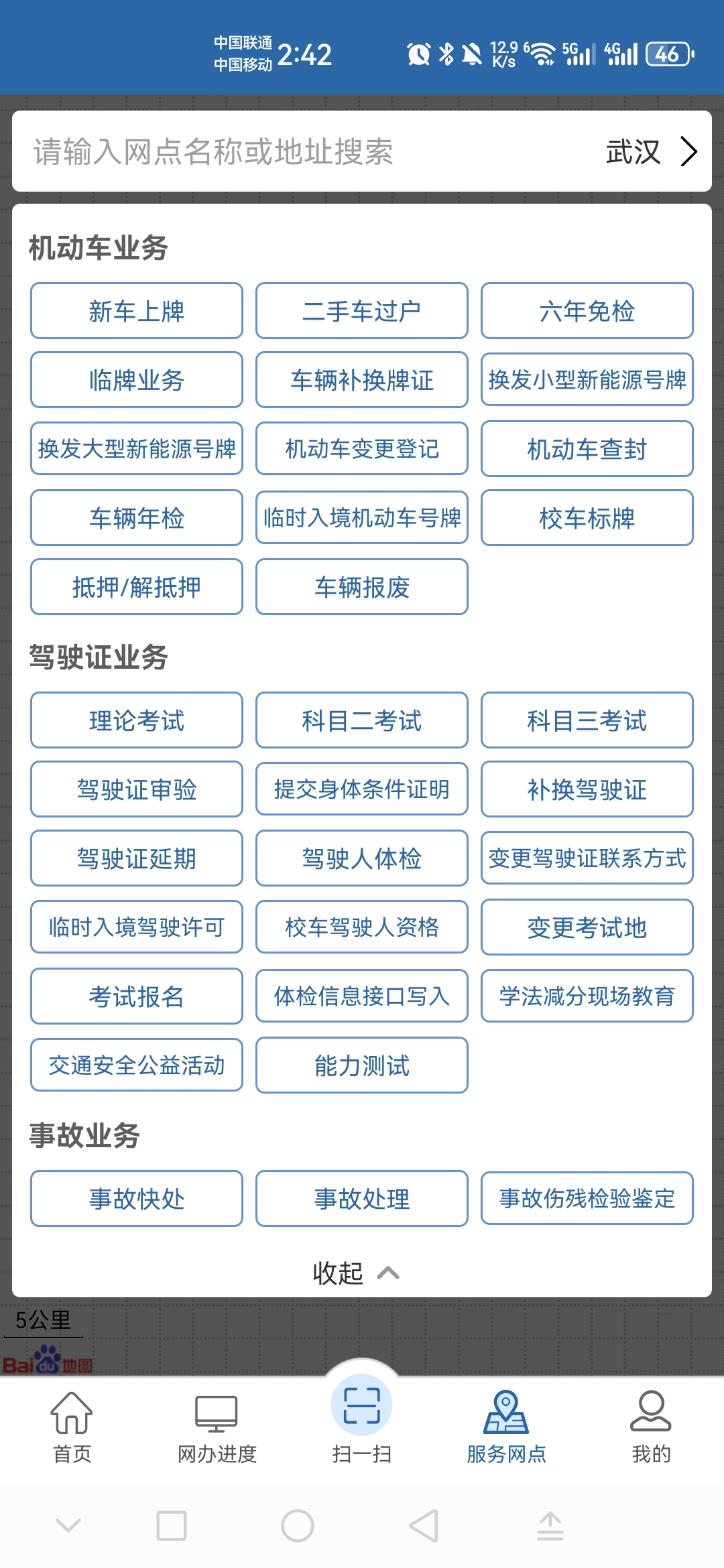Choose the 事故伤残检验鉴定 chip
724x1568 pixels.
coord(587,1198)
